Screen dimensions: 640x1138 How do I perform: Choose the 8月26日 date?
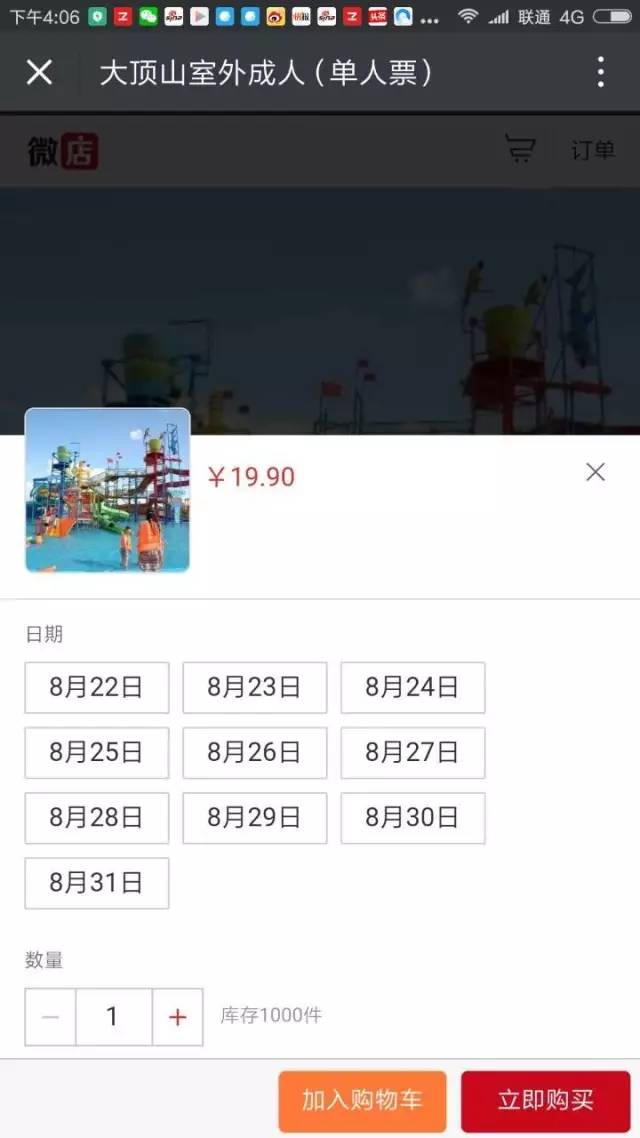[x=255, y=753]
